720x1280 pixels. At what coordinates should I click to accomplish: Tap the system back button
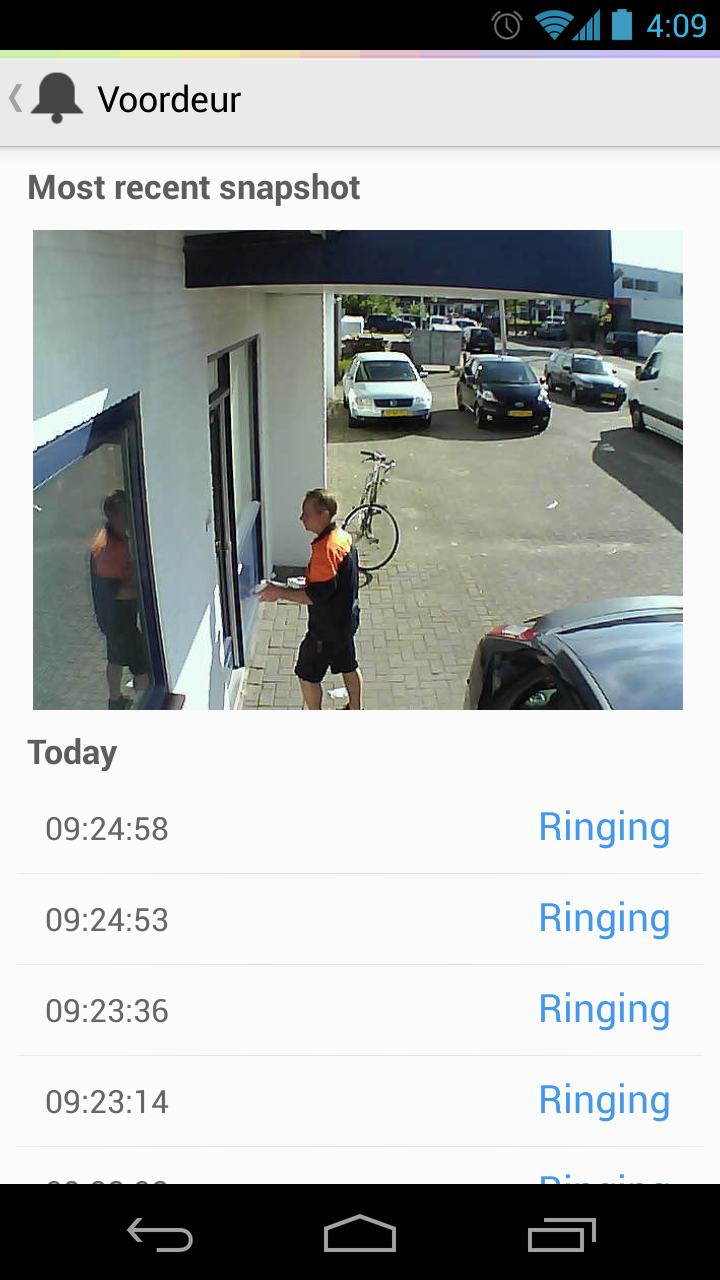click(160, 1234)
